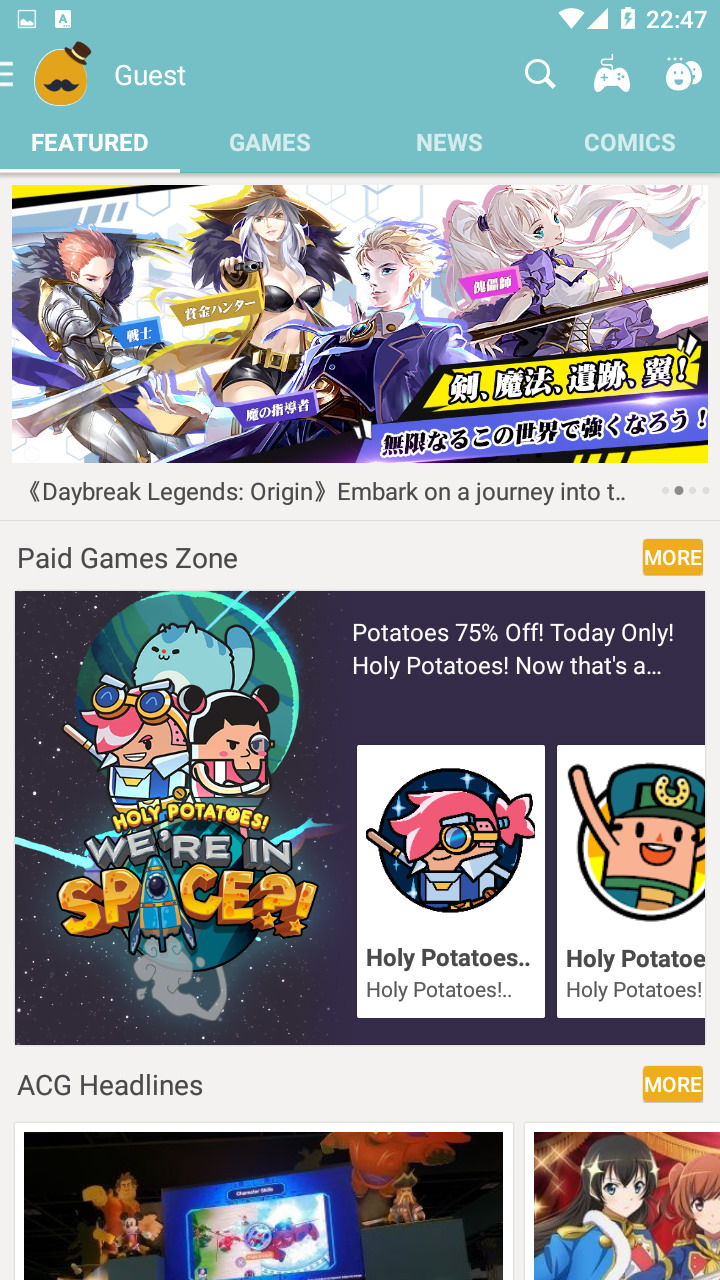Open the game controller icon
720x1280 pixels.
click(x=611, y=75)
